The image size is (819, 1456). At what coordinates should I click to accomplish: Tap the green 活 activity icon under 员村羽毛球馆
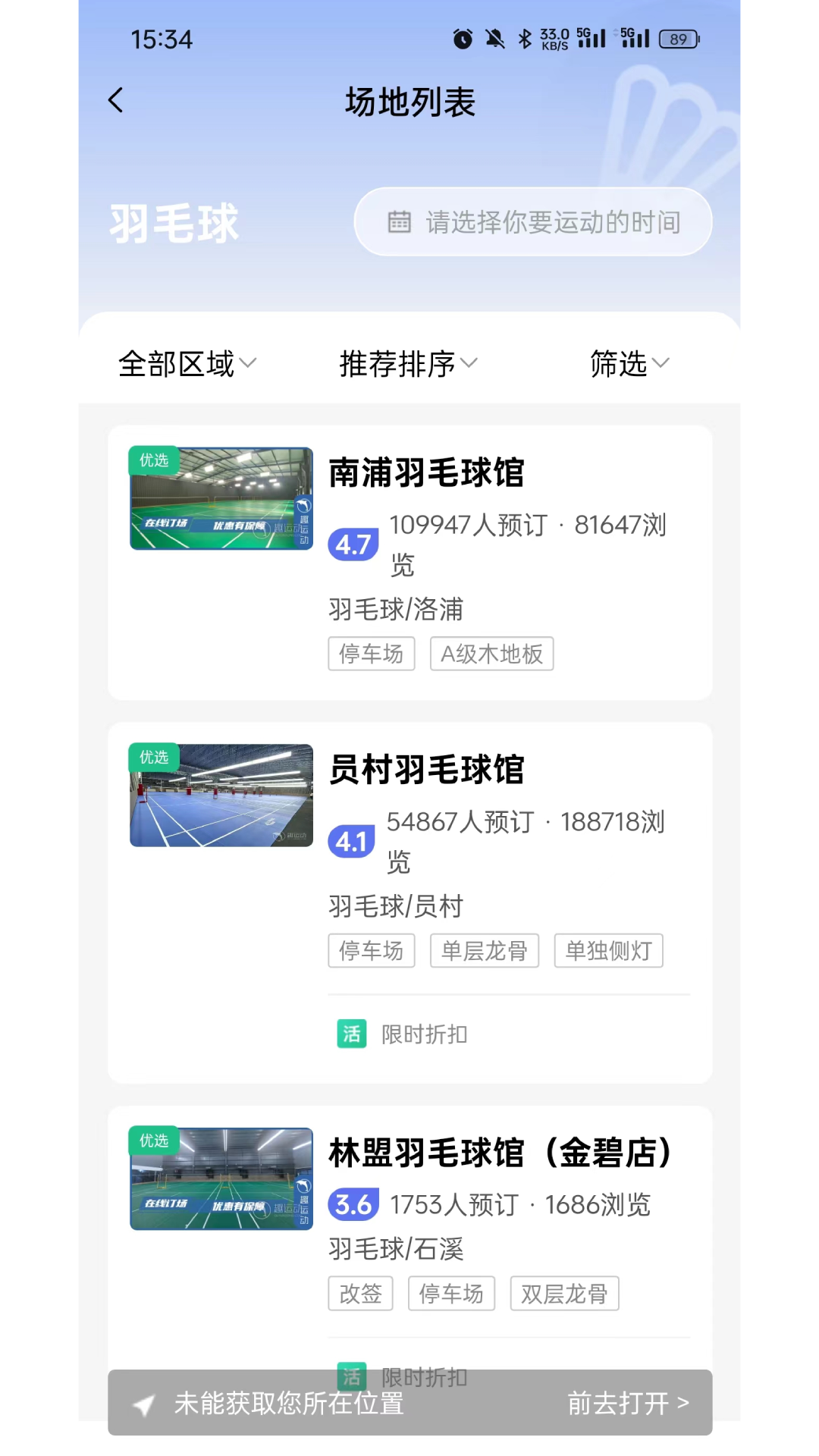[x=351, y=1033]
